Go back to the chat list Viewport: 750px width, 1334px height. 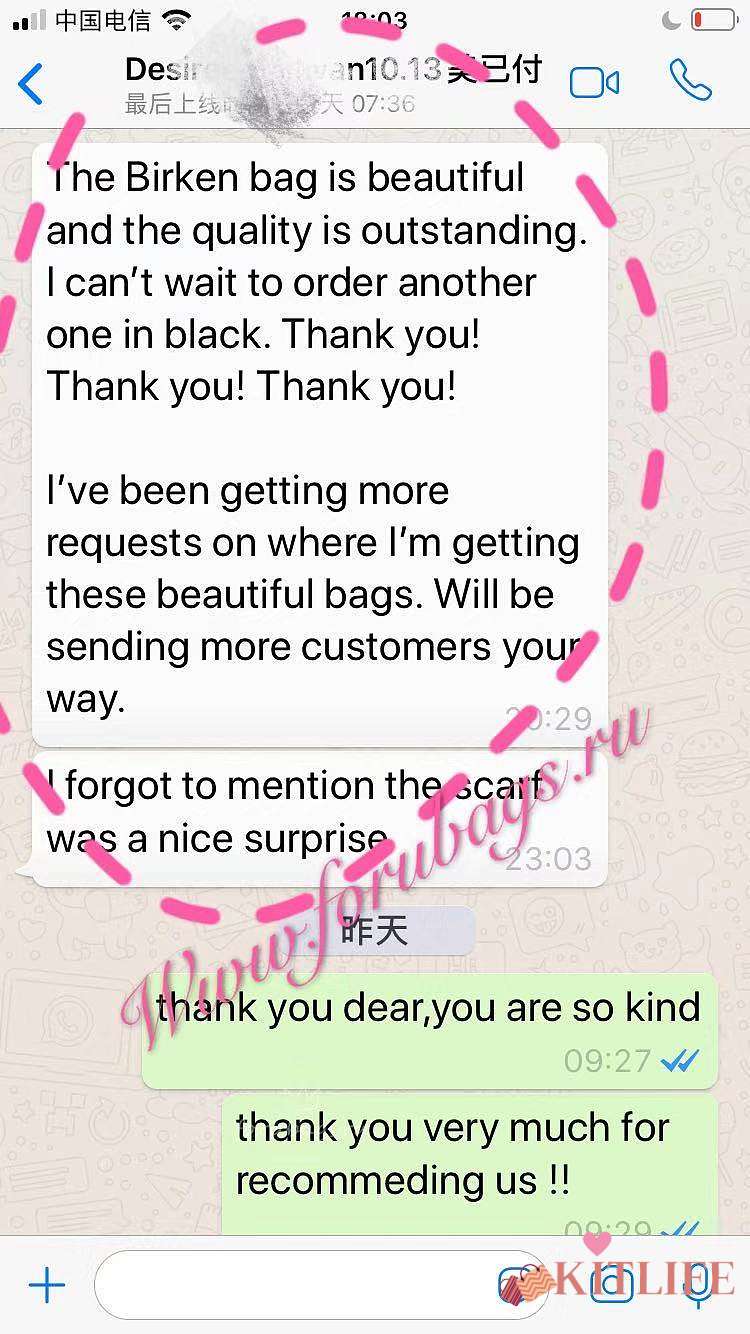click(x=32, y=84)
